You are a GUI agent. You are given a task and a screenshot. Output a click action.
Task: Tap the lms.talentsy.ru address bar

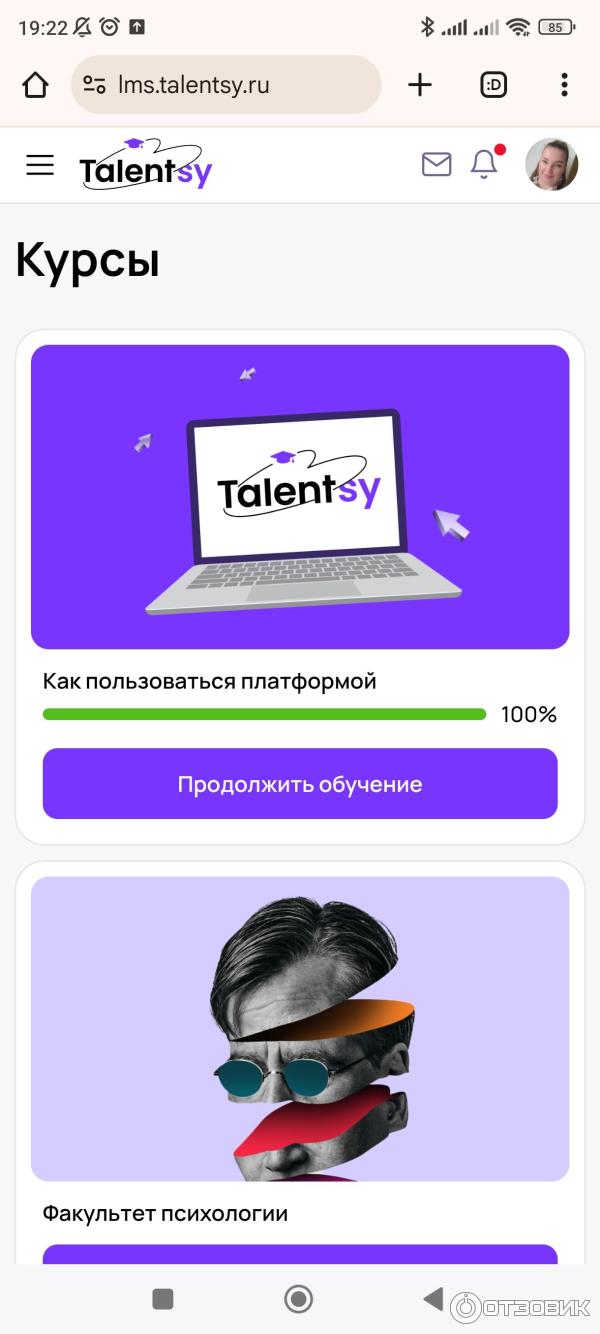tap(226, 85)
